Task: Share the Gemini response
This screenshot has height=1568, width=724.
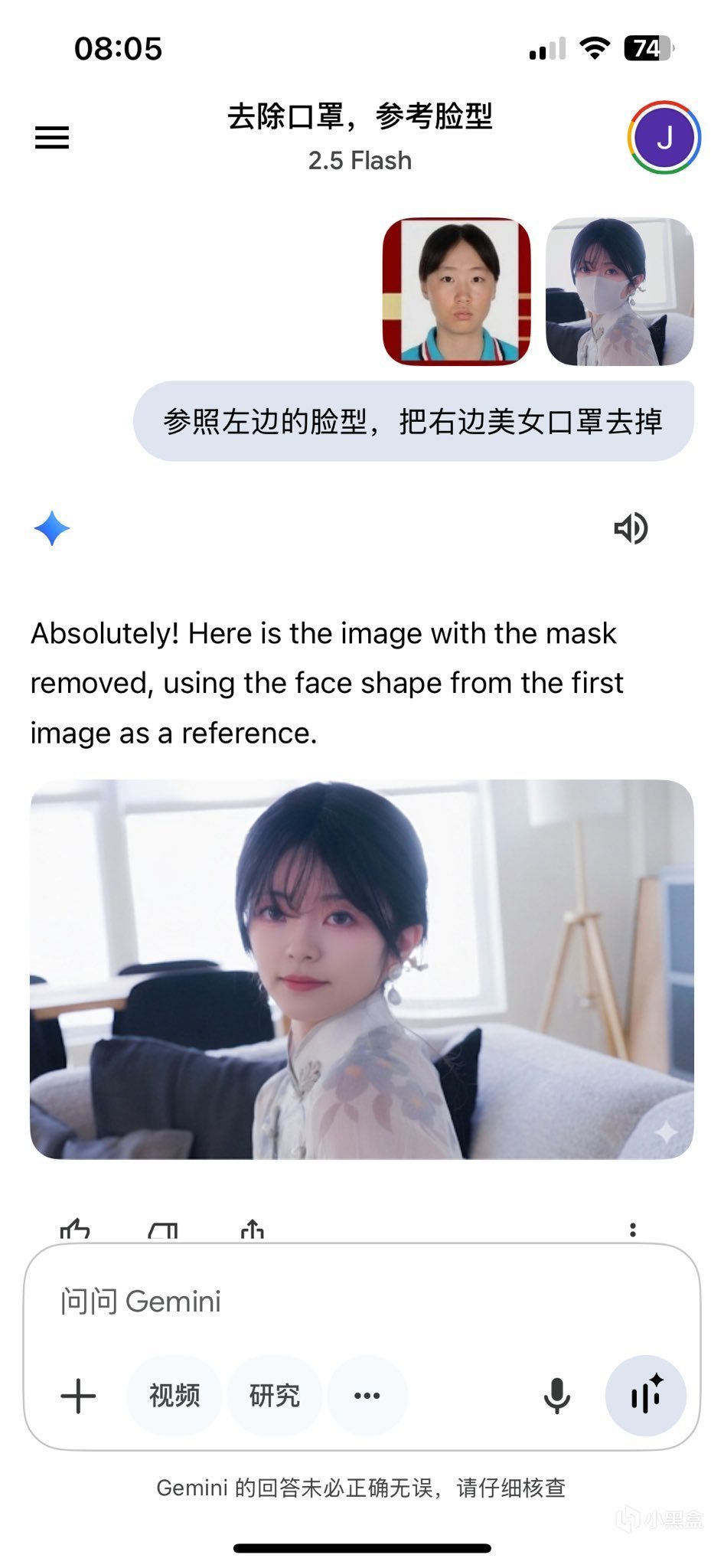Action: tap(253, 1230)
